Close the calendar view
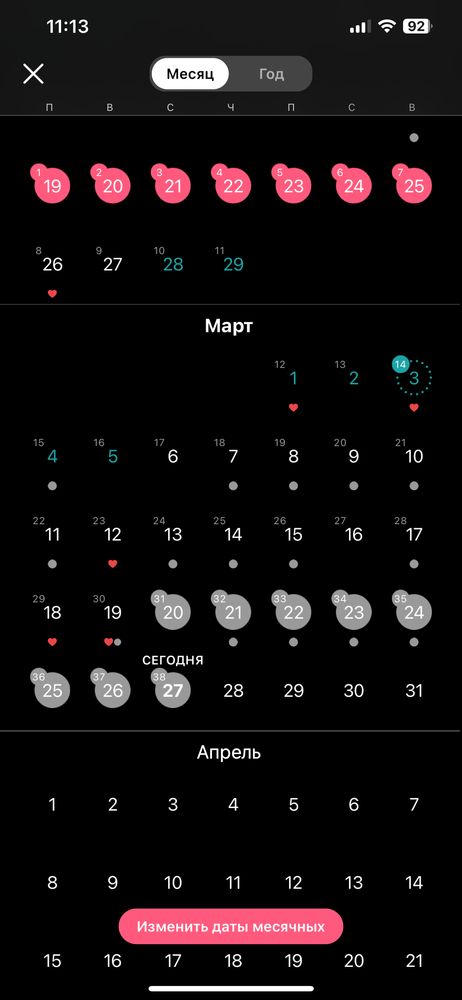 point(33,74)
